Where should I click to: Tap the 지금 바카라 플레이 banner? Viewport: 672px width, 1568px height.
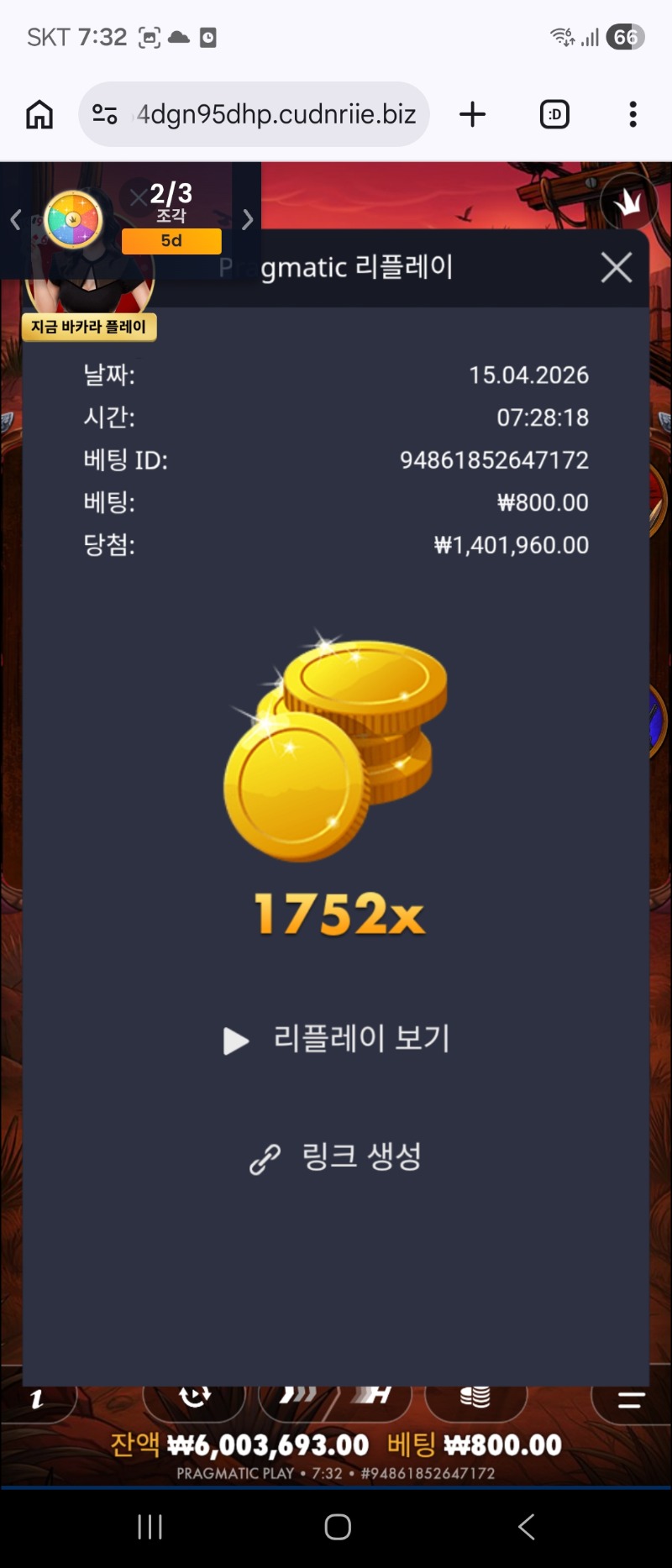pos(89,327)
